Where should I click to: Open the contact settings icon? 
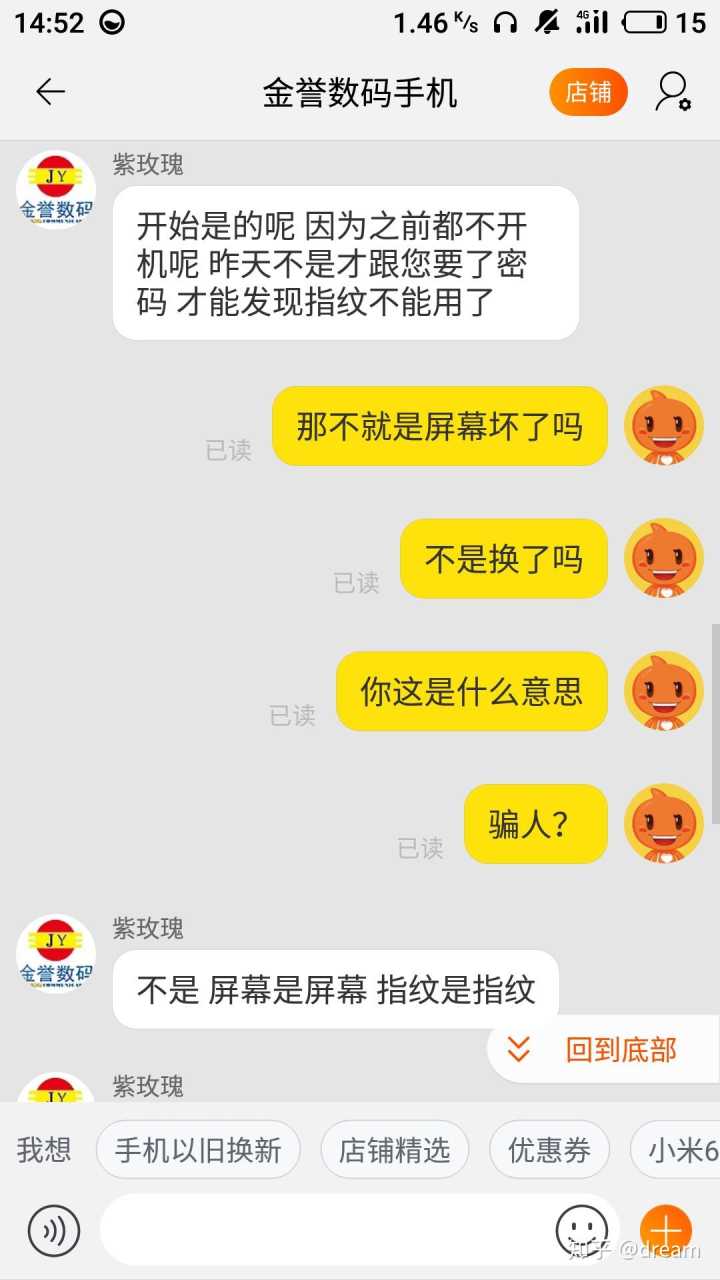click(673, 92)
